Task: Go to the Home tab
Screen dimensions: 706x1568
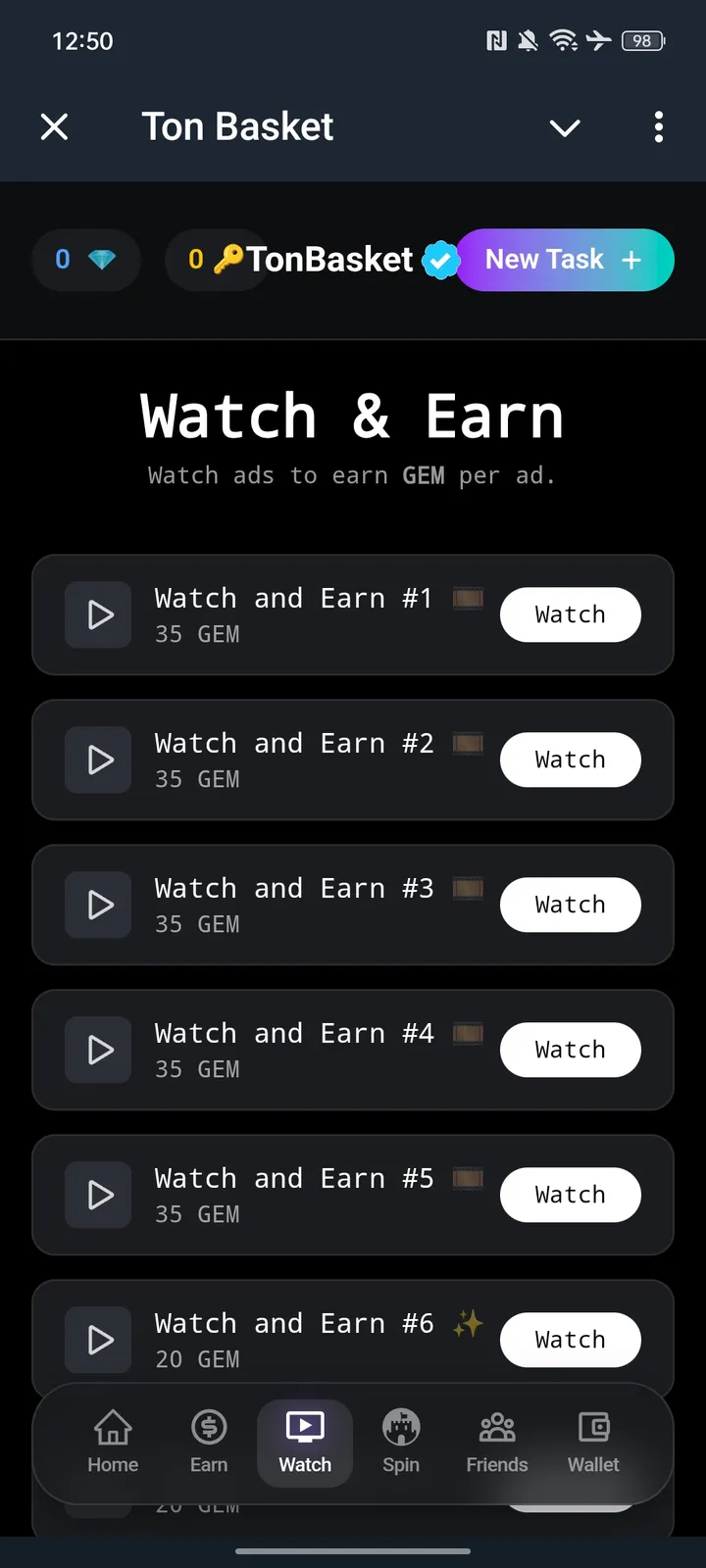Action: [113, 1443]
